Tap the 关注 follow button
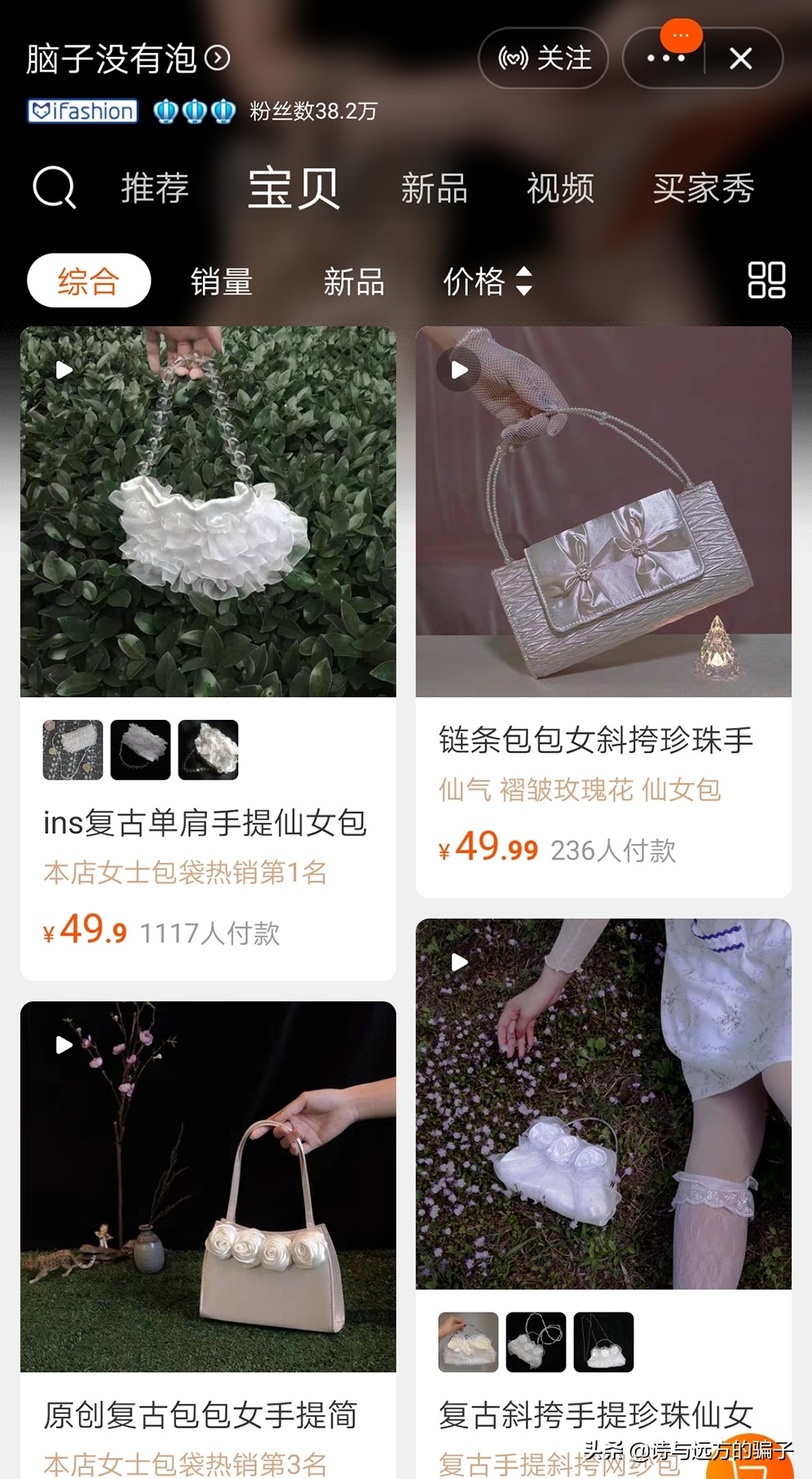This screenshot has width=812, height=1479. point(541,58)
